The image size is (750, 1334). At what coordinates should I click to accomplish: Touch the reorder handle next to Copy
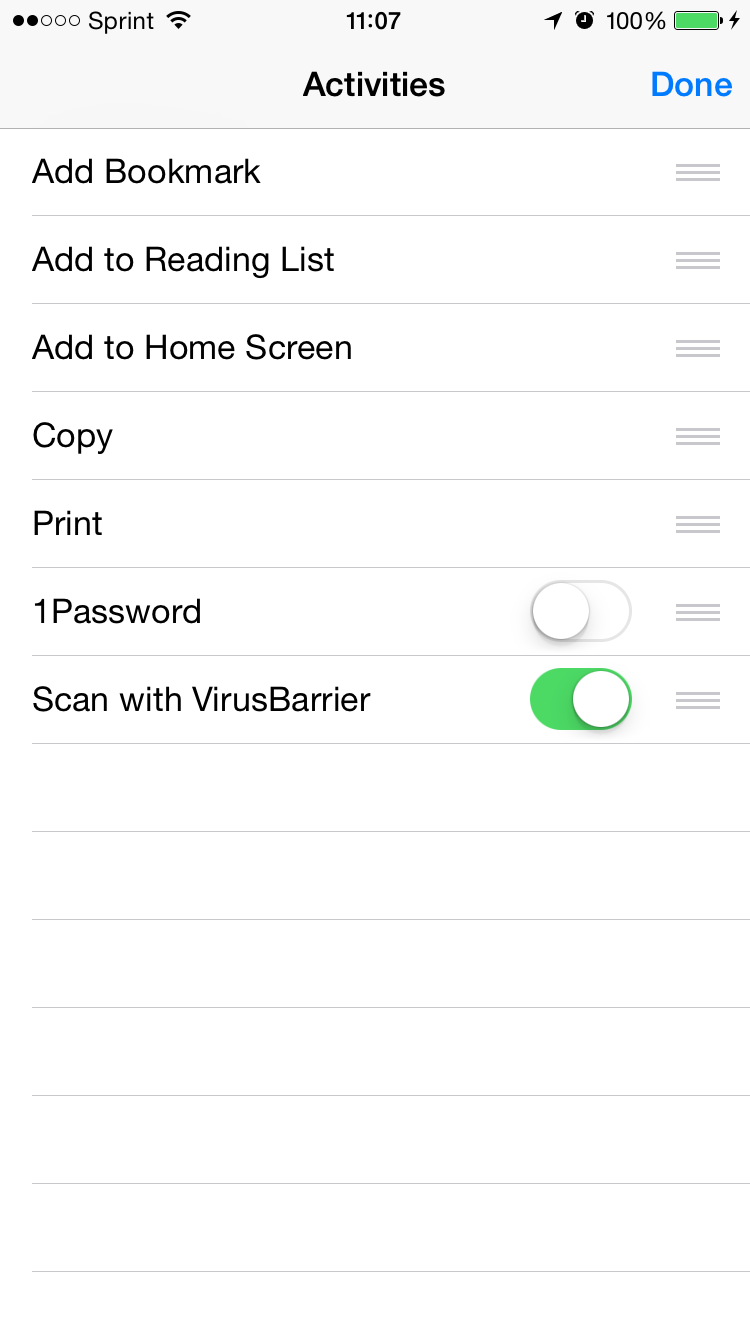698,436
